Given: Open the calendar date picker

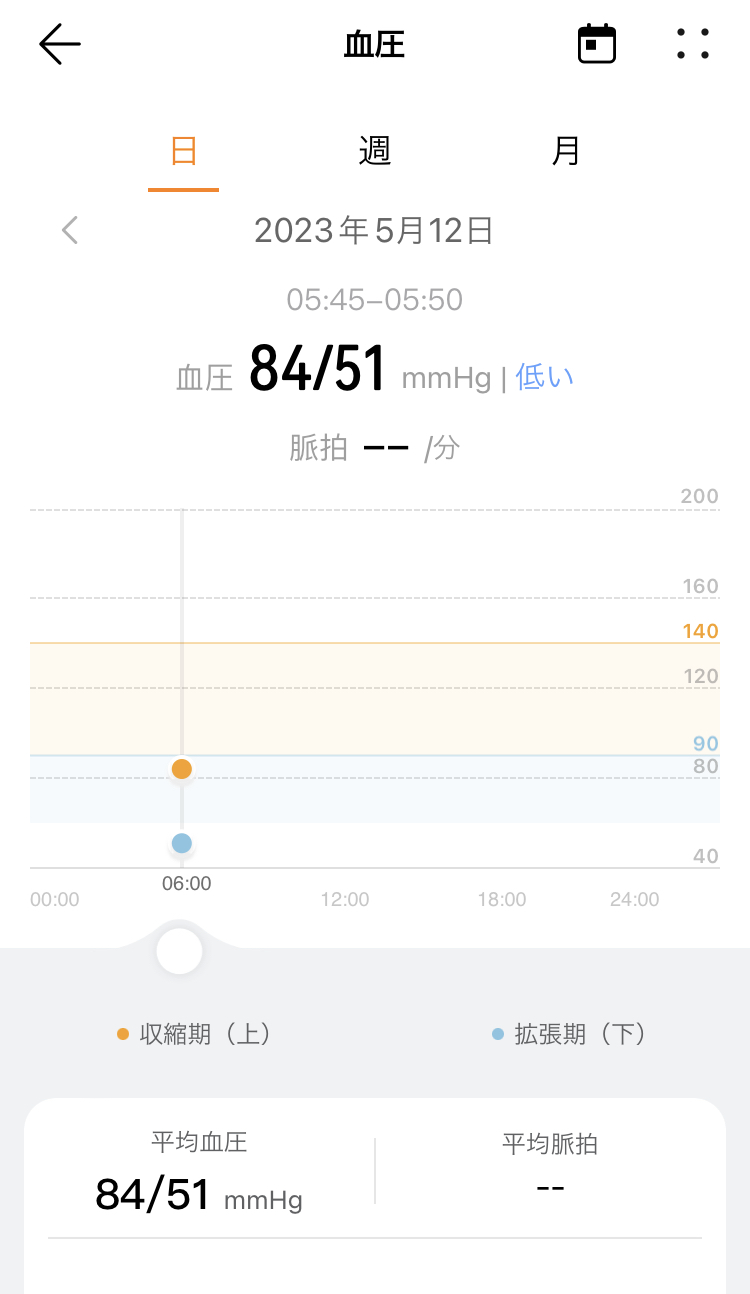Looking at the screenshot, I should click(x=597, y=45).
